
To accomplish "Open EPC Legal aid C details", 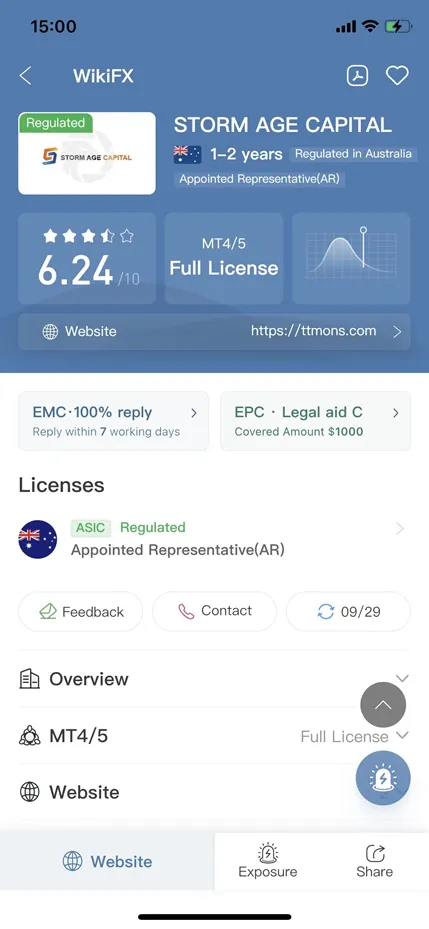I will coord(315,421).
